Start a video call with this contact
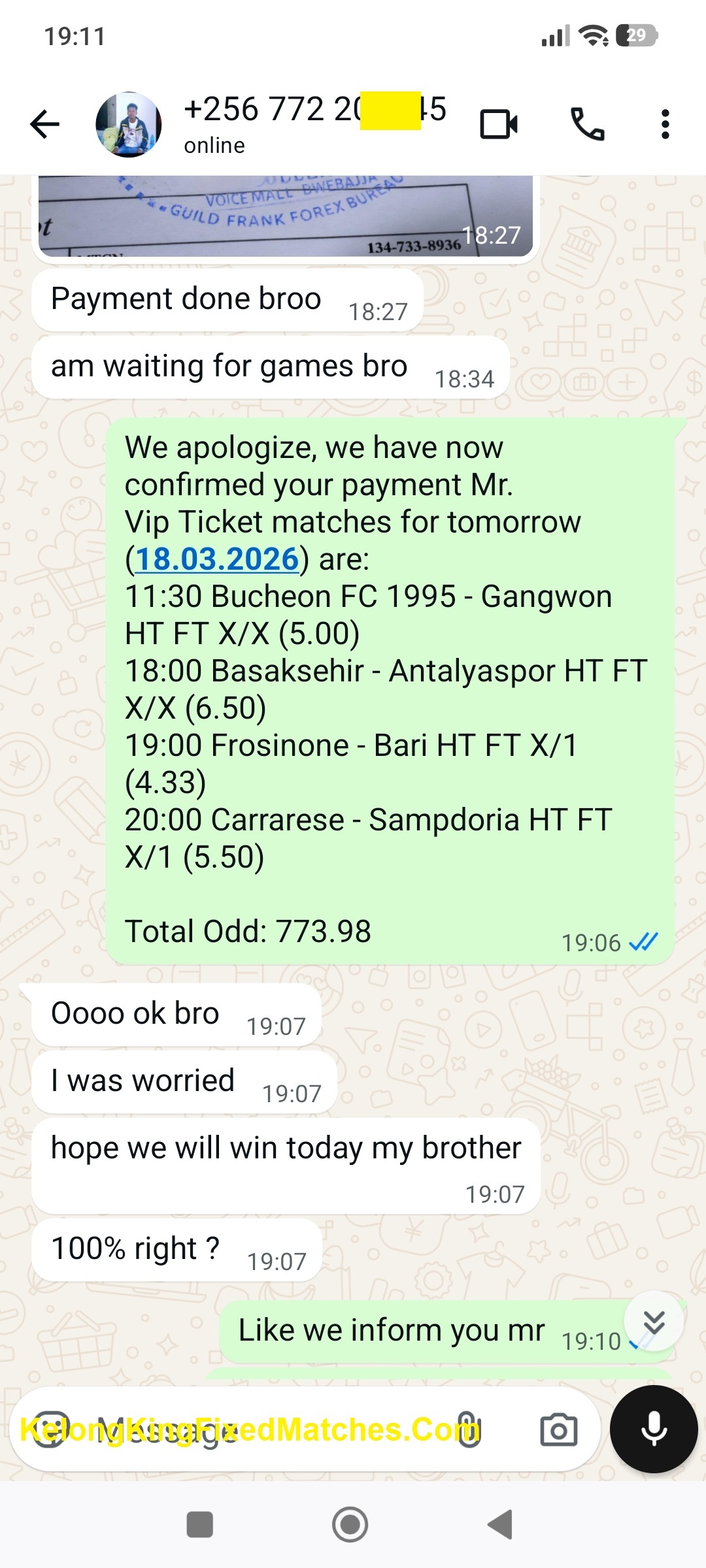Screen dimensions: 706x1568 click(499, 124)
